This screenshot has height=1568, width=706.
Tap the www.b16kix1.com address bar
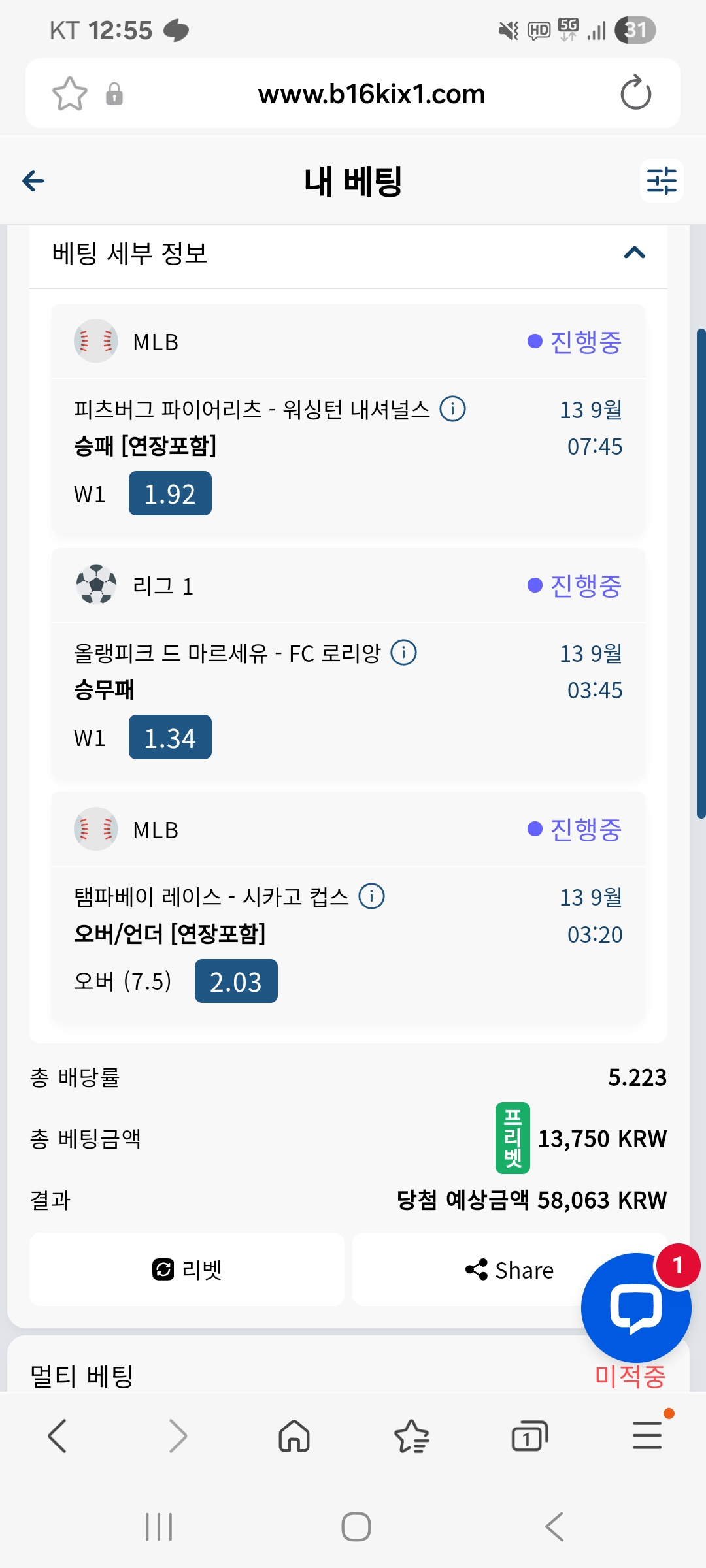coord(371,94)
